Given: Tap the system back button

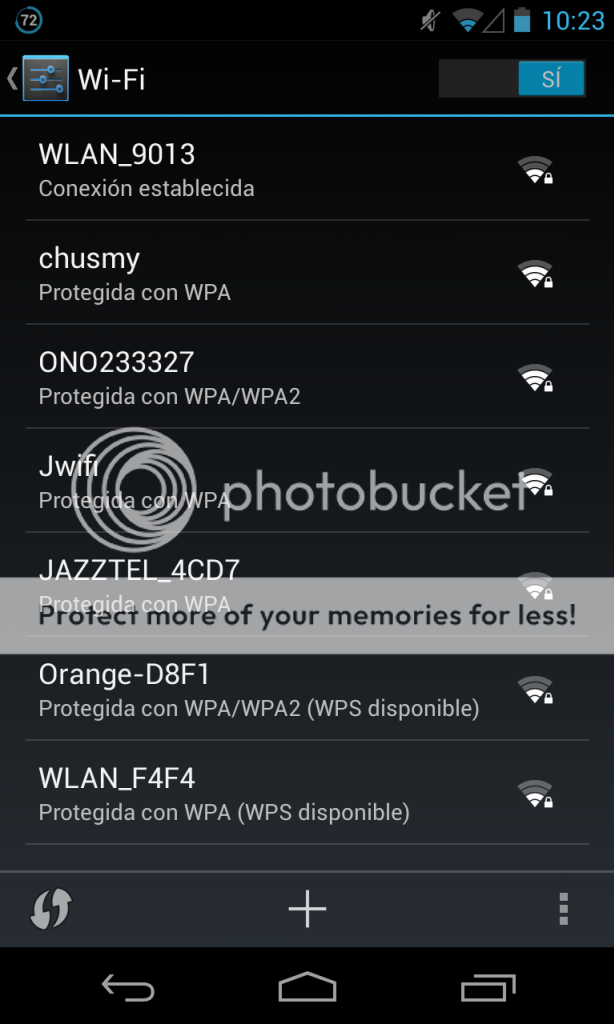Looking at the screenshot, I should click(128, 988).
